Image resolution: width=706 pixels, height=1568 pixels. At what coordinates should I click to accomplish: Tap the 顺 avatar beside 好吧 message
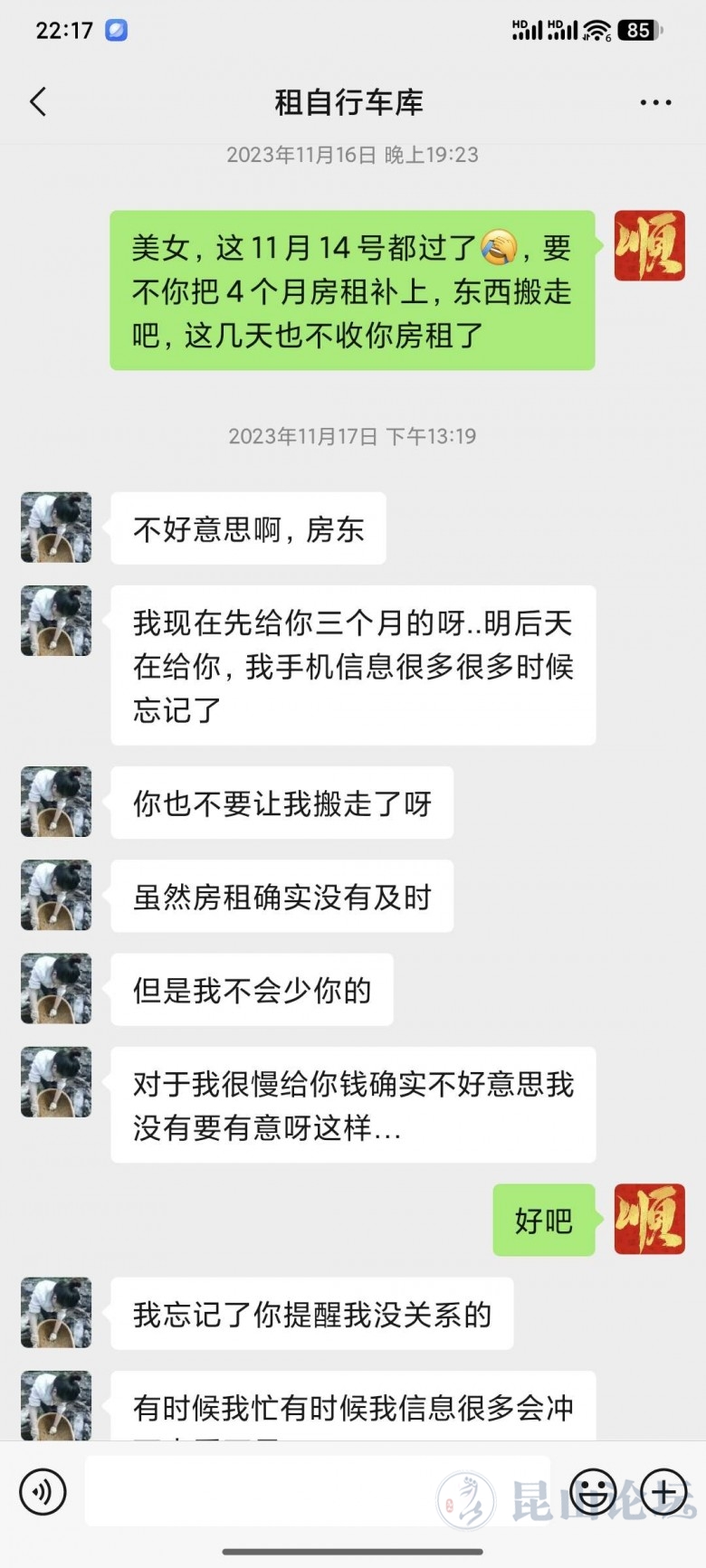(x=649, y=1219)
